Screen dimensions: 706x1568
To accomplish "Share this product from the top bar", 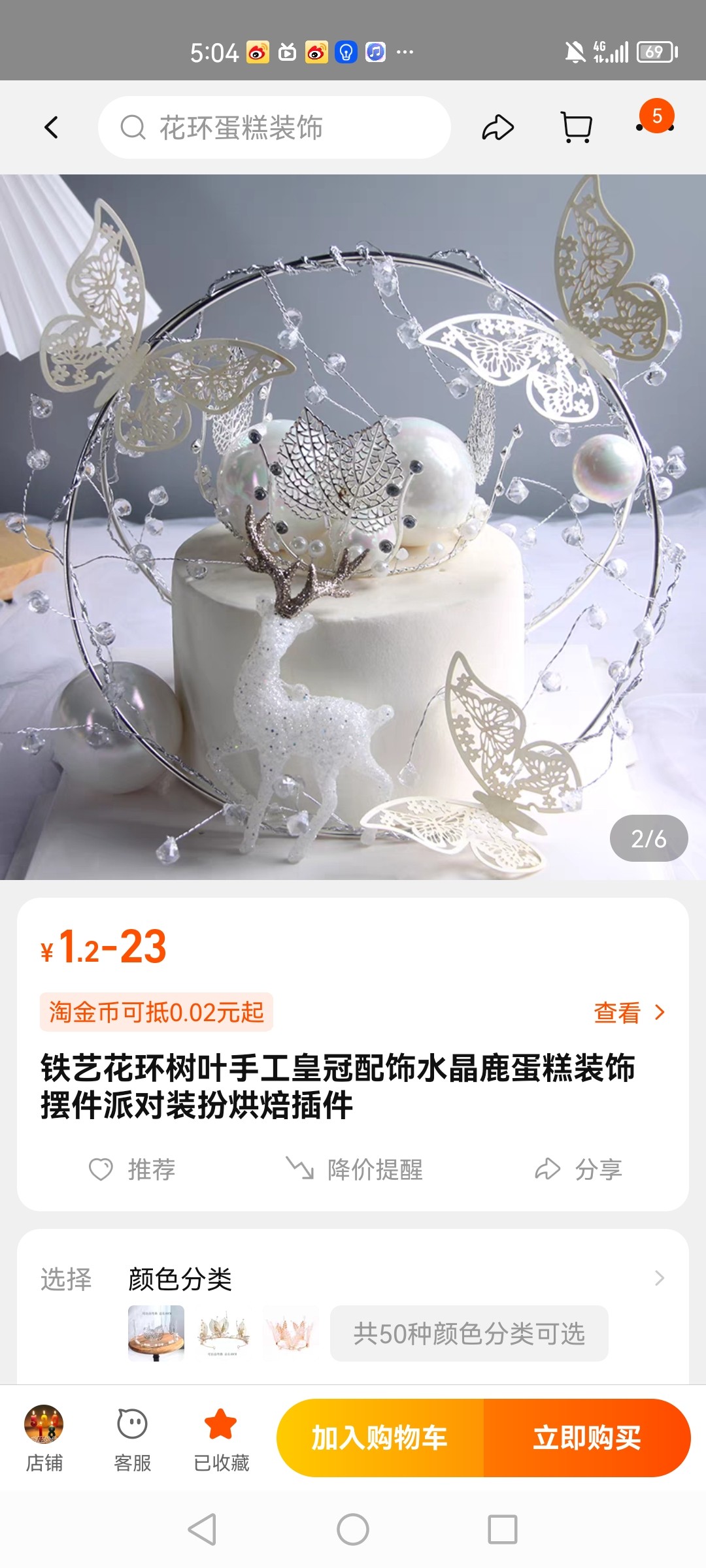I will (x=498, y=127).
